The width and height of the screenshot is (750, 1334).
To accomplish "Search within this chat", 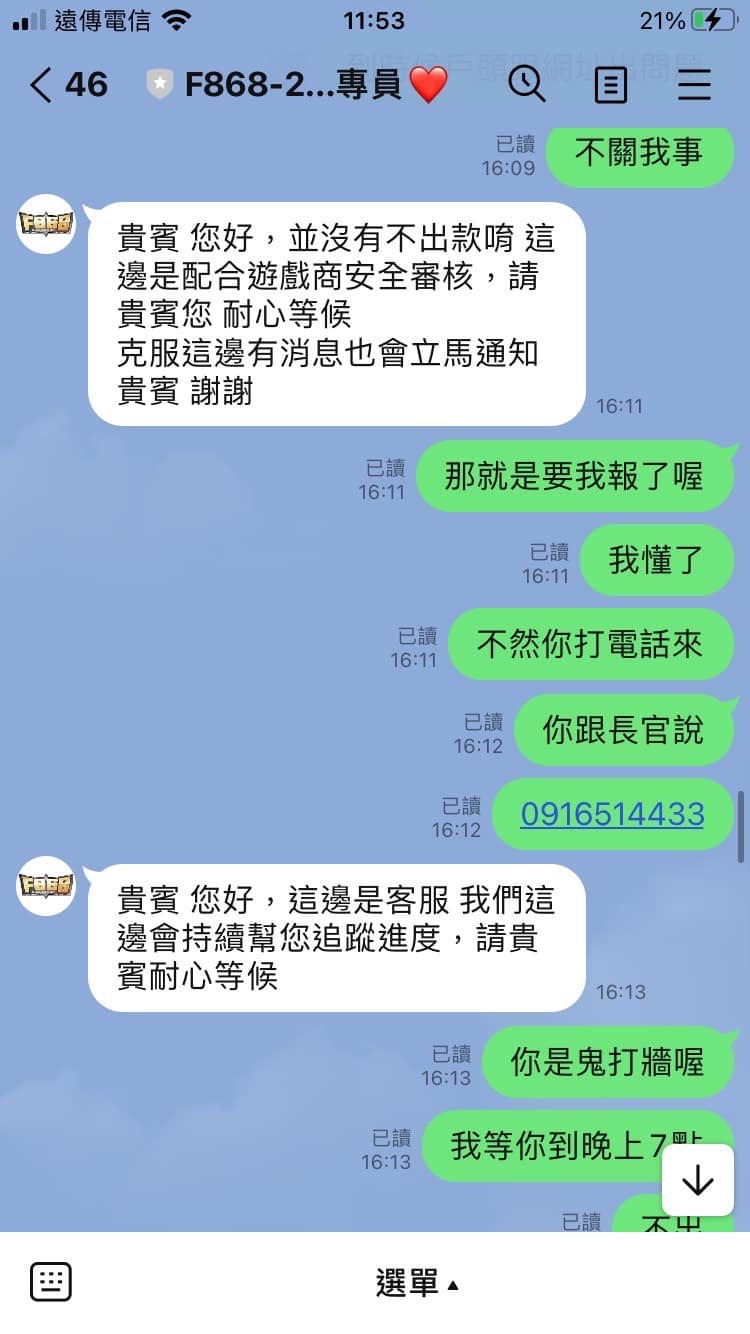I will pyautogui.click(x=526, y=85).
